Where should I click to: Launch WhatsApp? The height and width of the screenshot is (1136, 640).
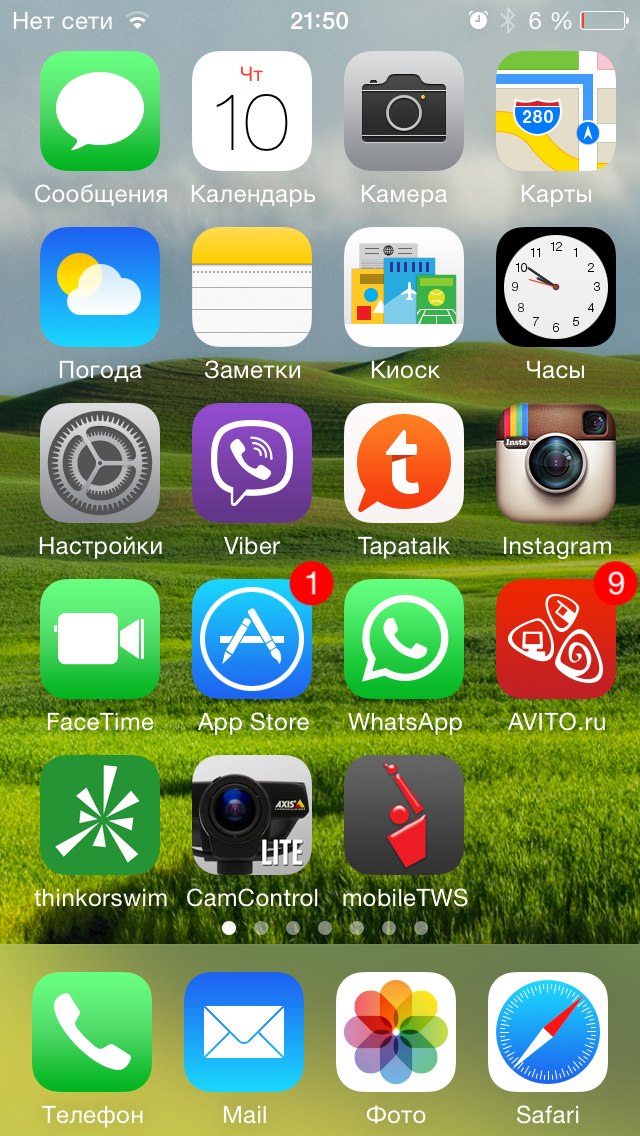[404, 639]
